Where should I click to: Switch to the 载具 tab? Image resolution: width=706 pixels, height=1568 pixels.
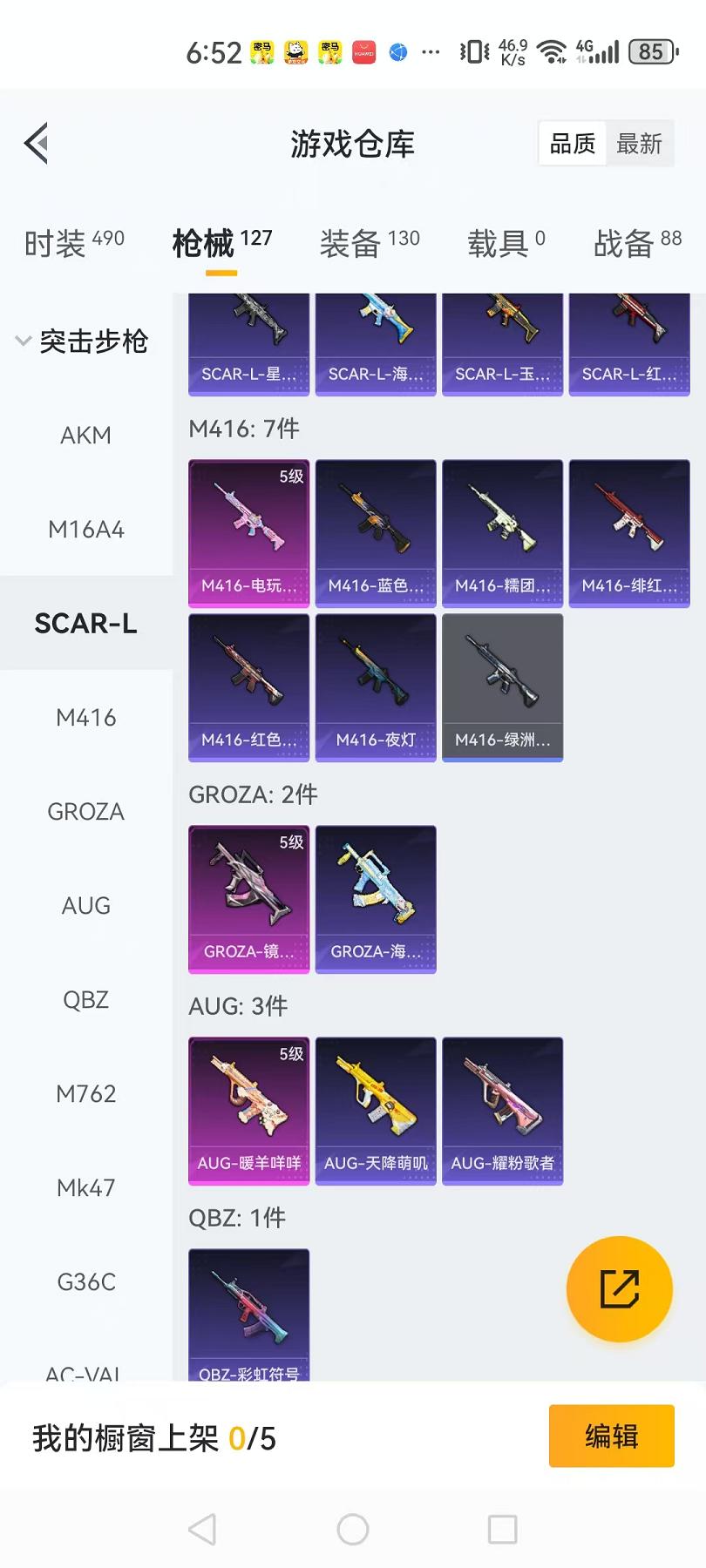pyautogui.click(x=506, y=243)
